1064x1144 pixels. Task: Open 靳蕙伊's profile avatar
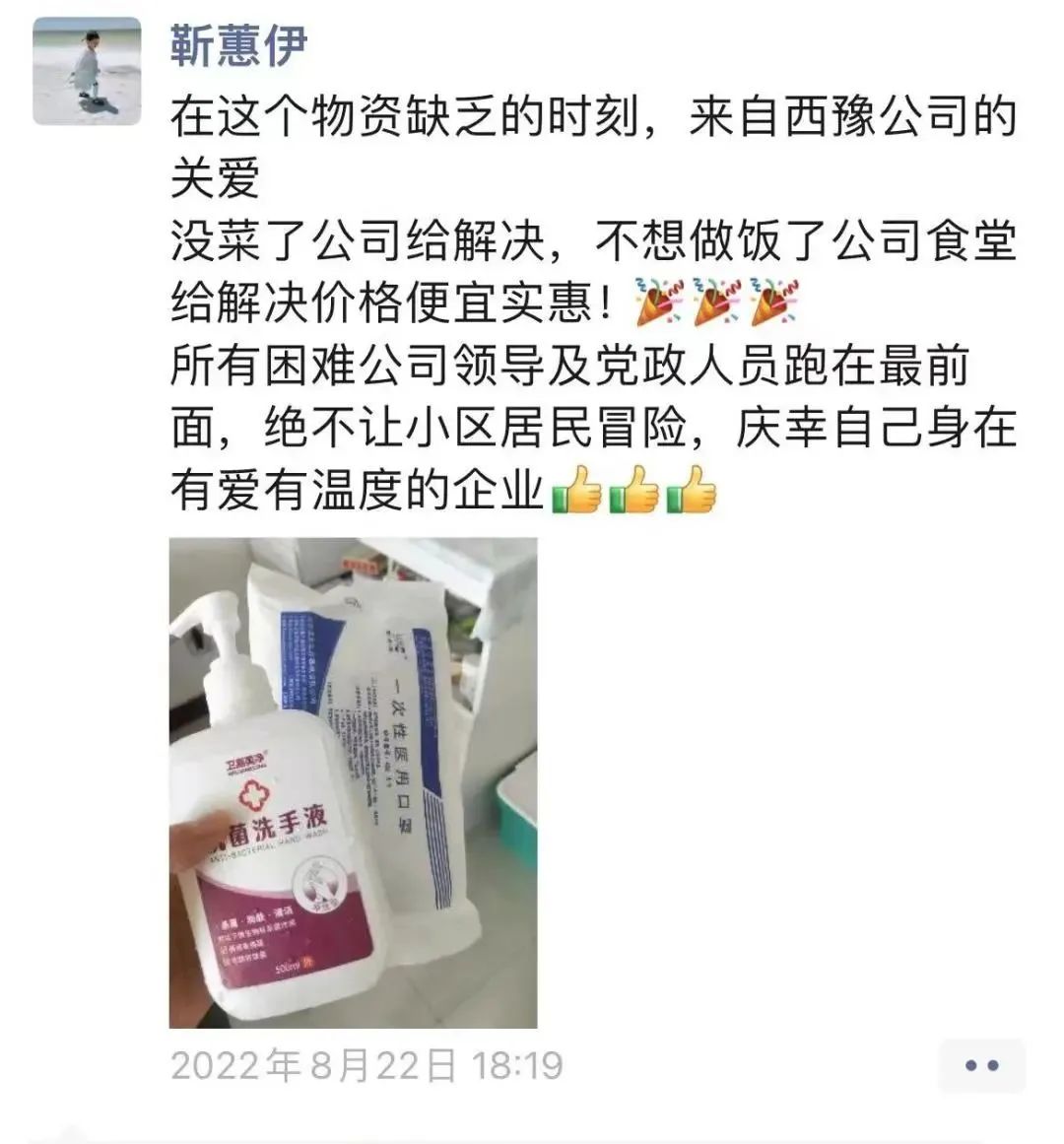[86, 72]
